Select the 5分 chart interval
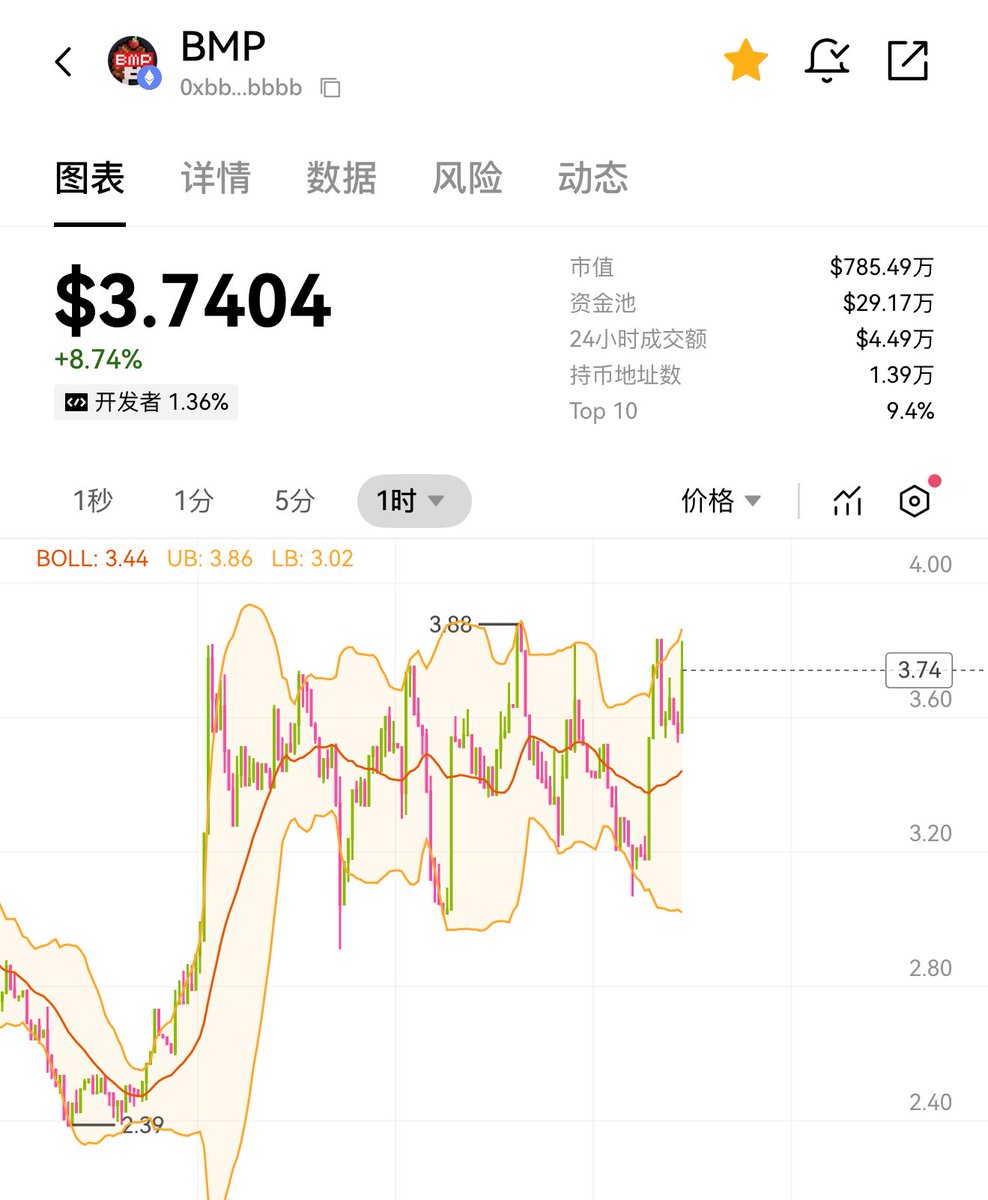Screen dimensions: 988x1200 point(295,501)
